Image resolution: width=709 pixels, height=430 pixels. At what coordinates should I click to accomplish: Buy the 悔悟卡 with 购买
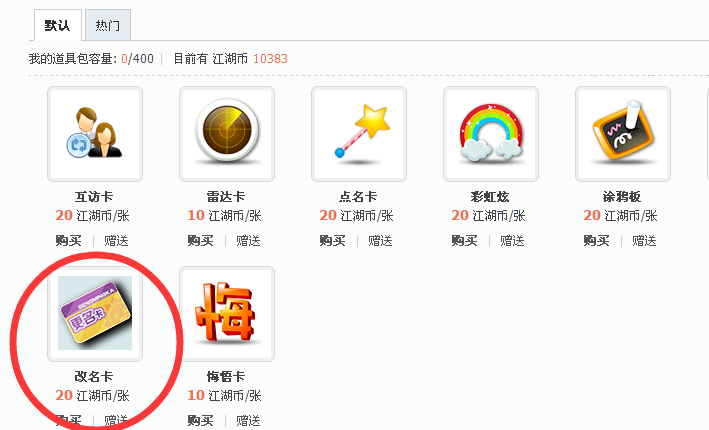click(x=200, y=420)
